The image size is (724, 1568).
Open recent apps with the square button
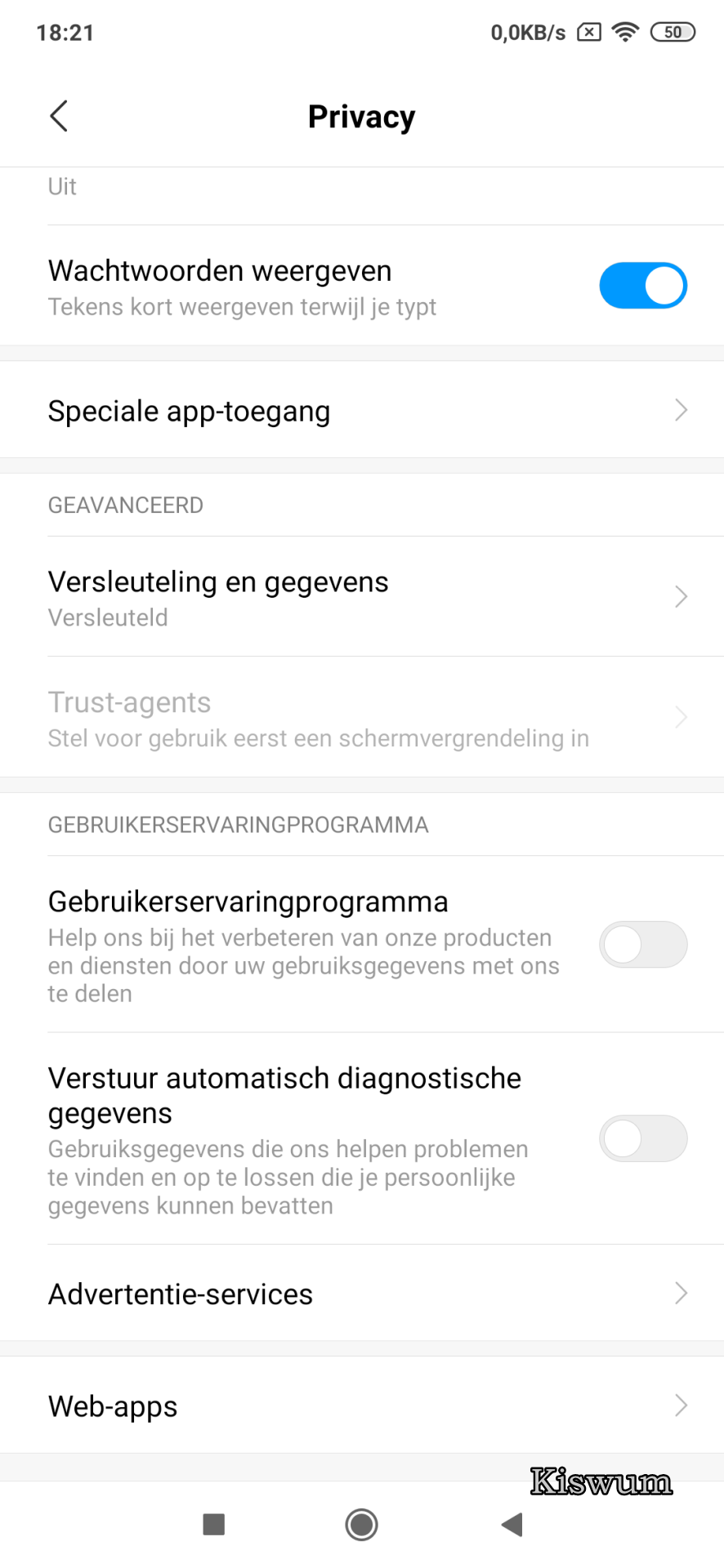[214, 1524]
